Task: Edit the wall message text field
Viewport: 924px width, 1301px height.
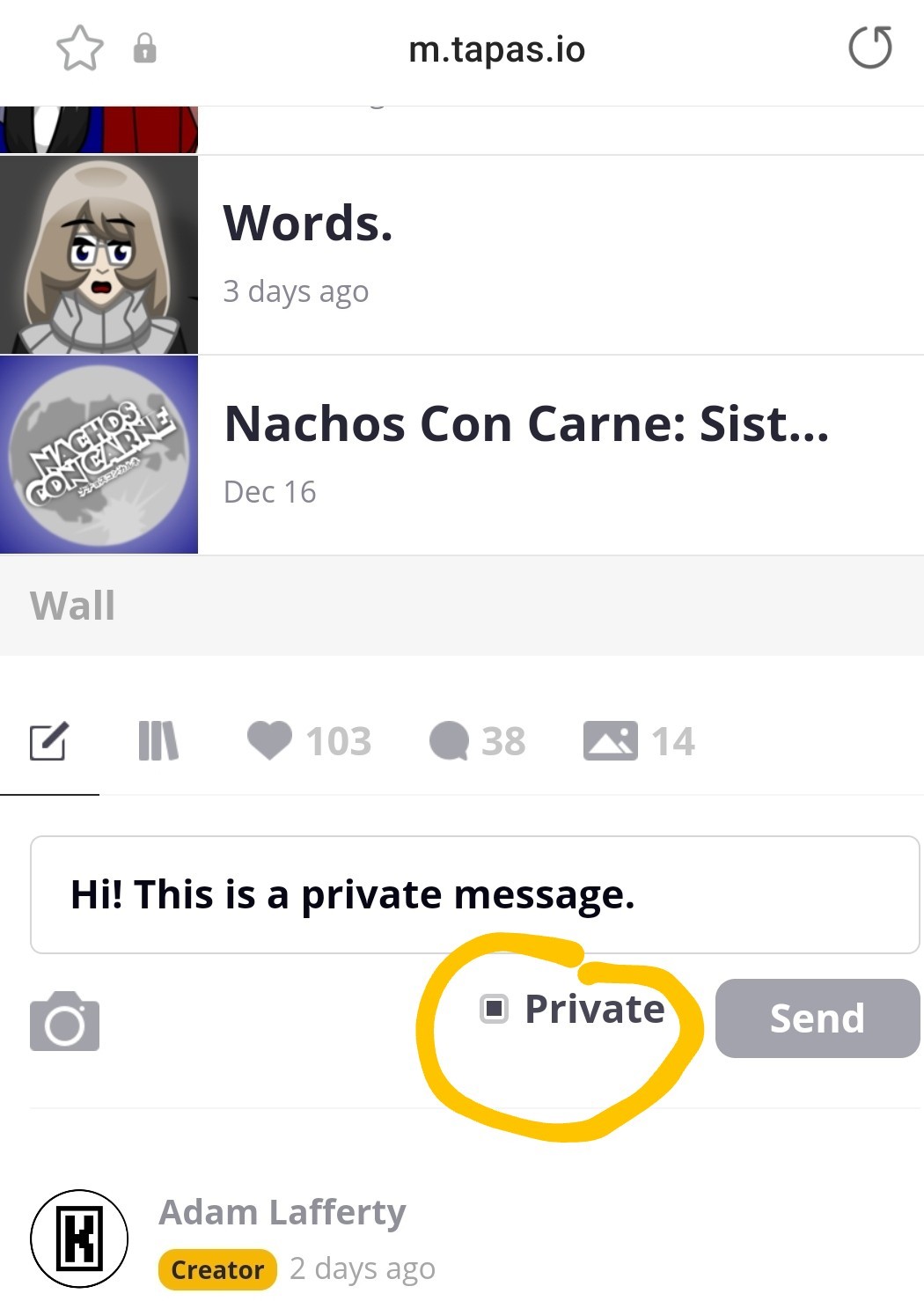Action: (474, 895)
